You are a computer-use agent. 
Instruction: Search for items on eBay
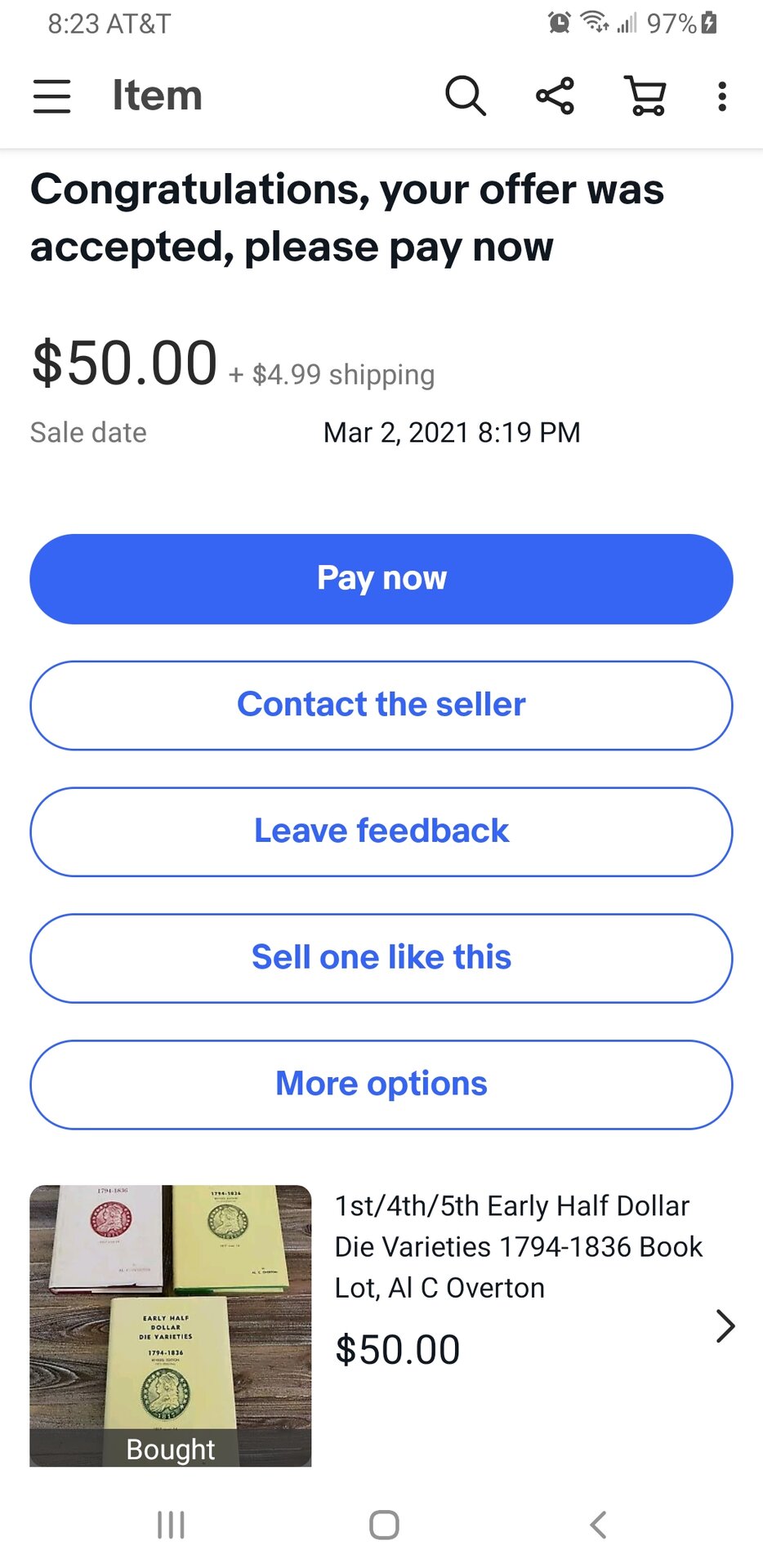coord(466,96)
